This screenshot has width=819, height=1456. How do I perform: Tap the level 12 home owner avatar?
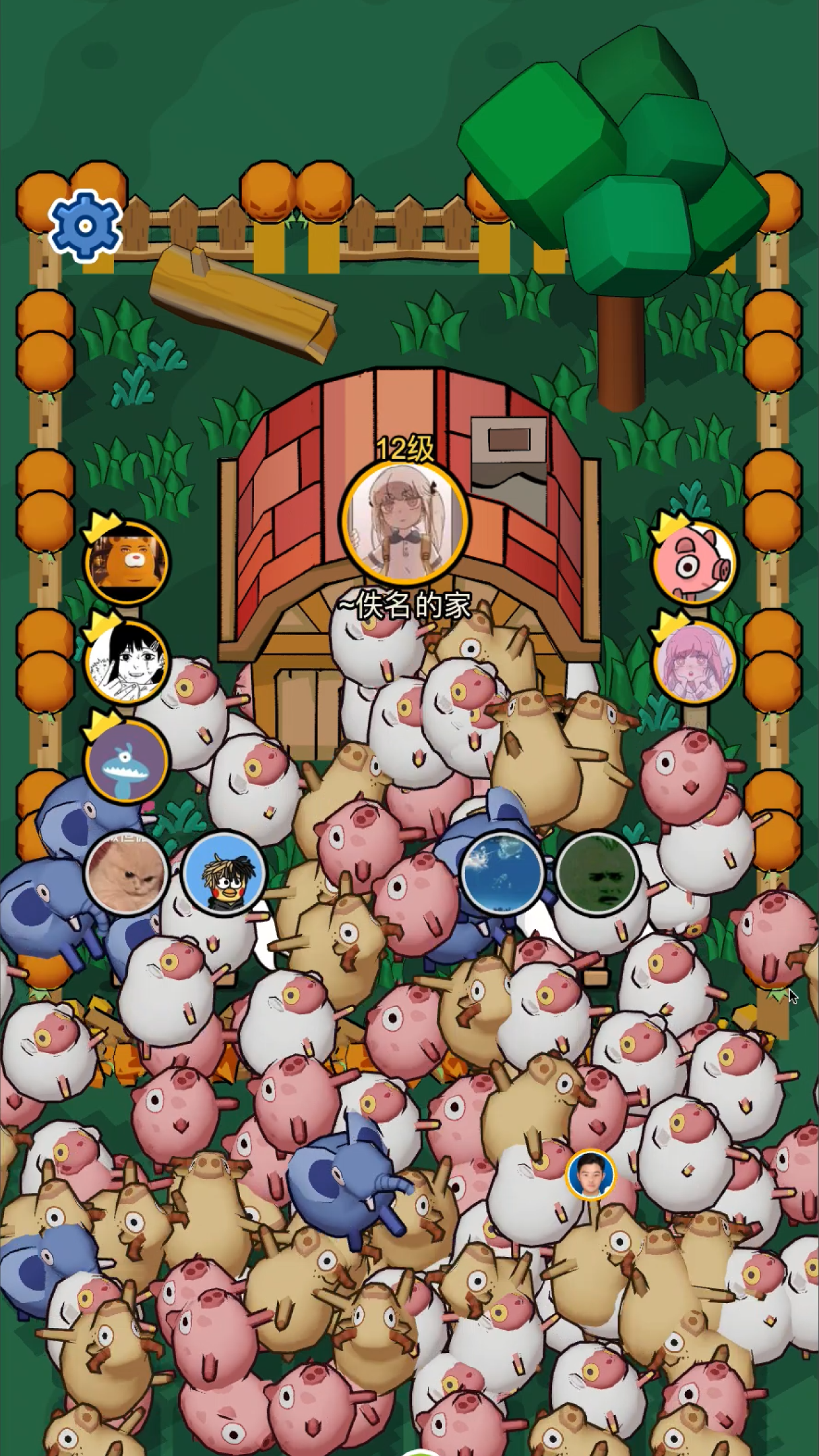[x=404, y=519]
